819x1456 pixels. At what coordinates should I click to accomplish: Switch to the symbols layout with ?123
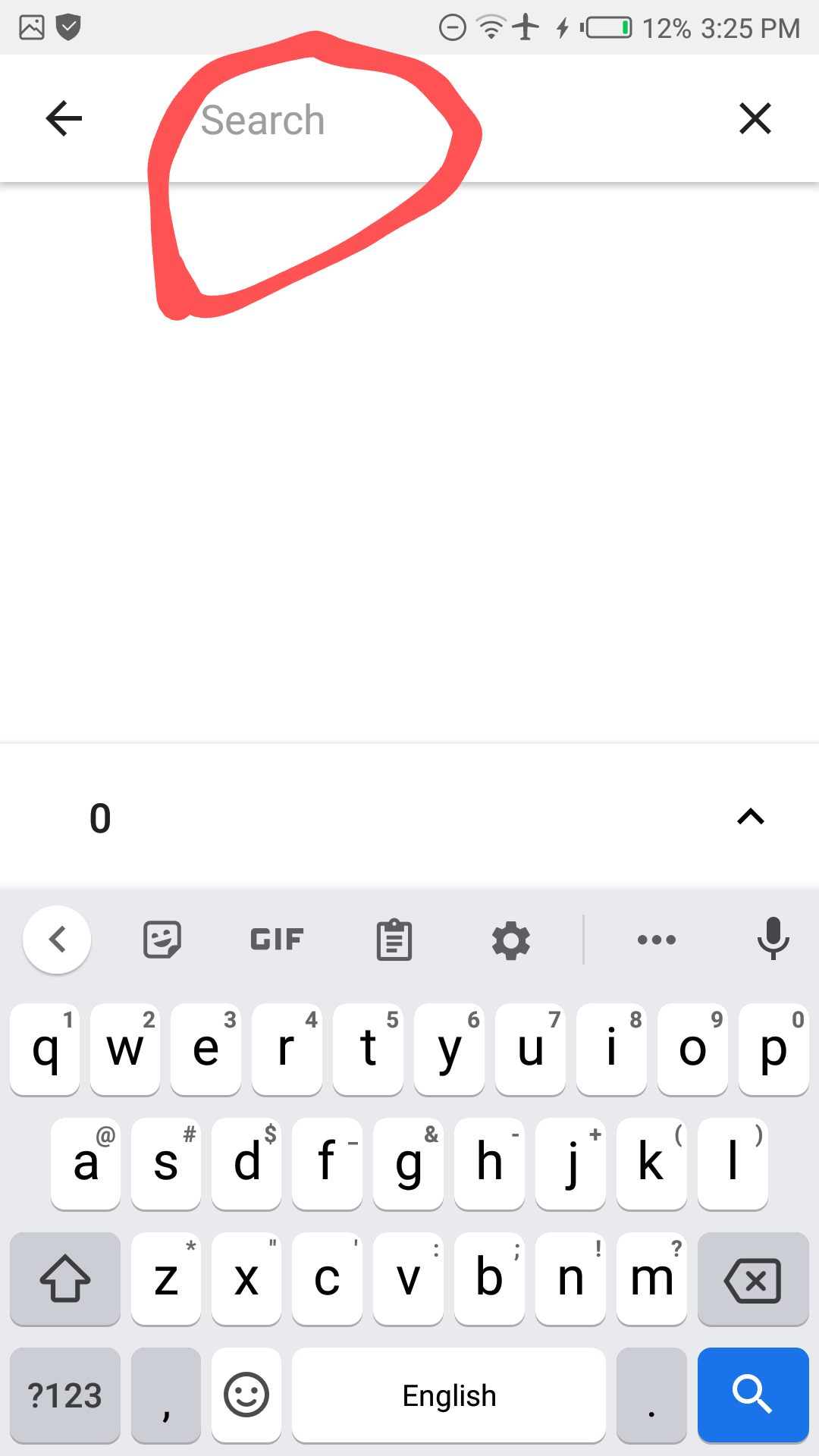point(64,1395)
